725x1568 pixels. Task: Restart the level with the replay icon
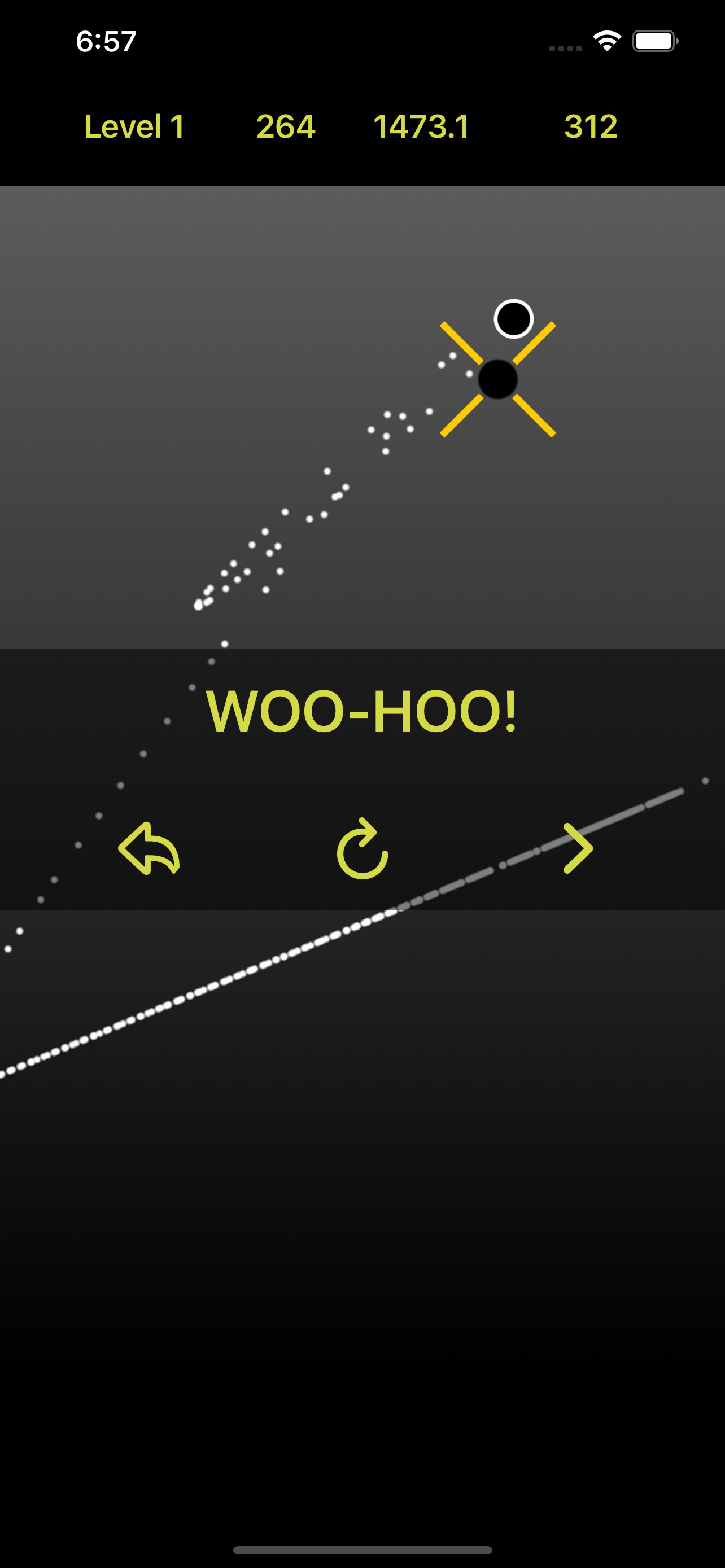tap(363, 848)
